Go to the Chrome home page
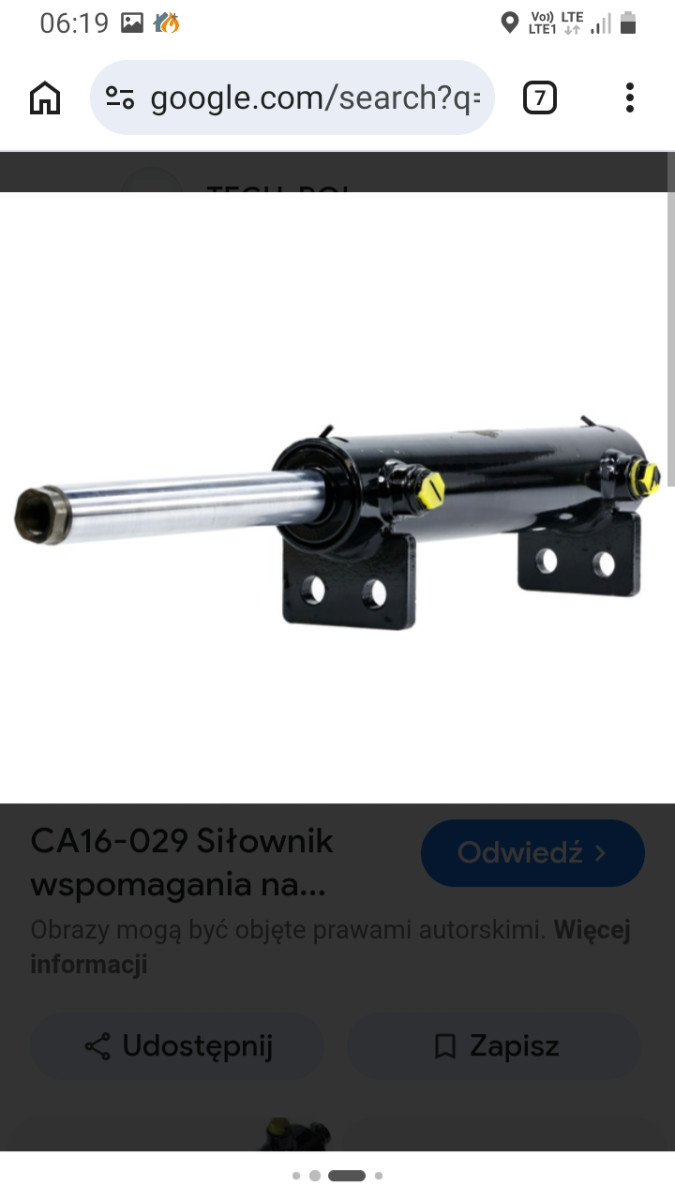675x1200 pixels. [45, 98]
